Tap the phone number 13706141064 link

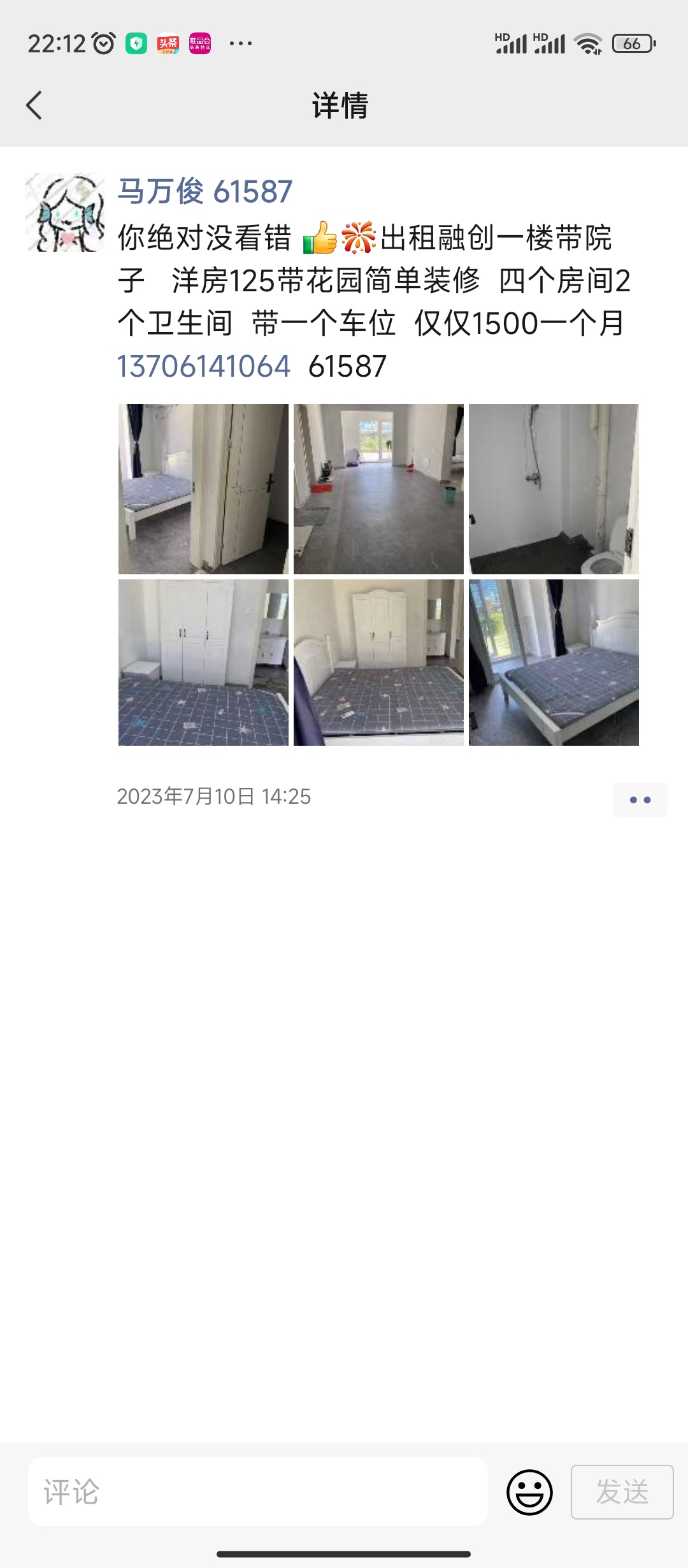click(x=204, y=367)
